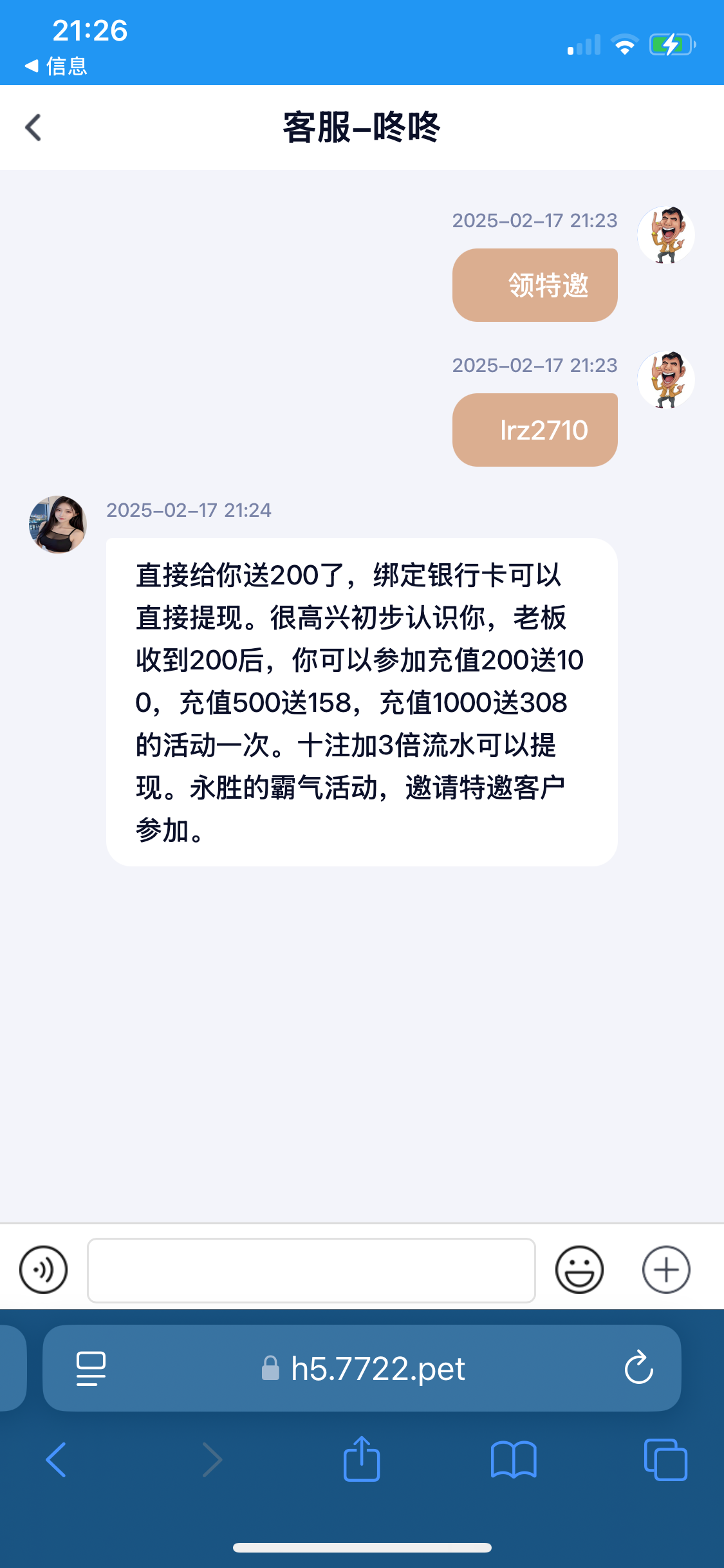Show all open Safari tabs
This screenshot has height=1568, width=724.
point(665,1459)
